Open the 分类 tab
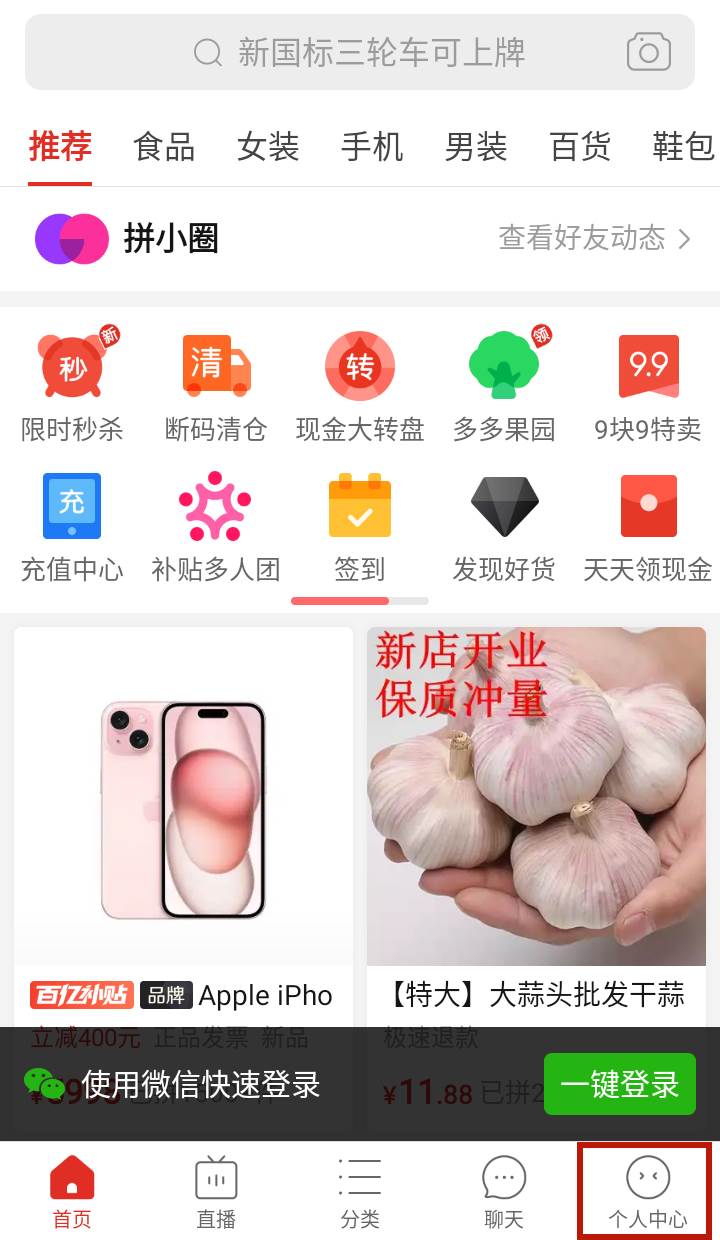 coord(360,1191)
